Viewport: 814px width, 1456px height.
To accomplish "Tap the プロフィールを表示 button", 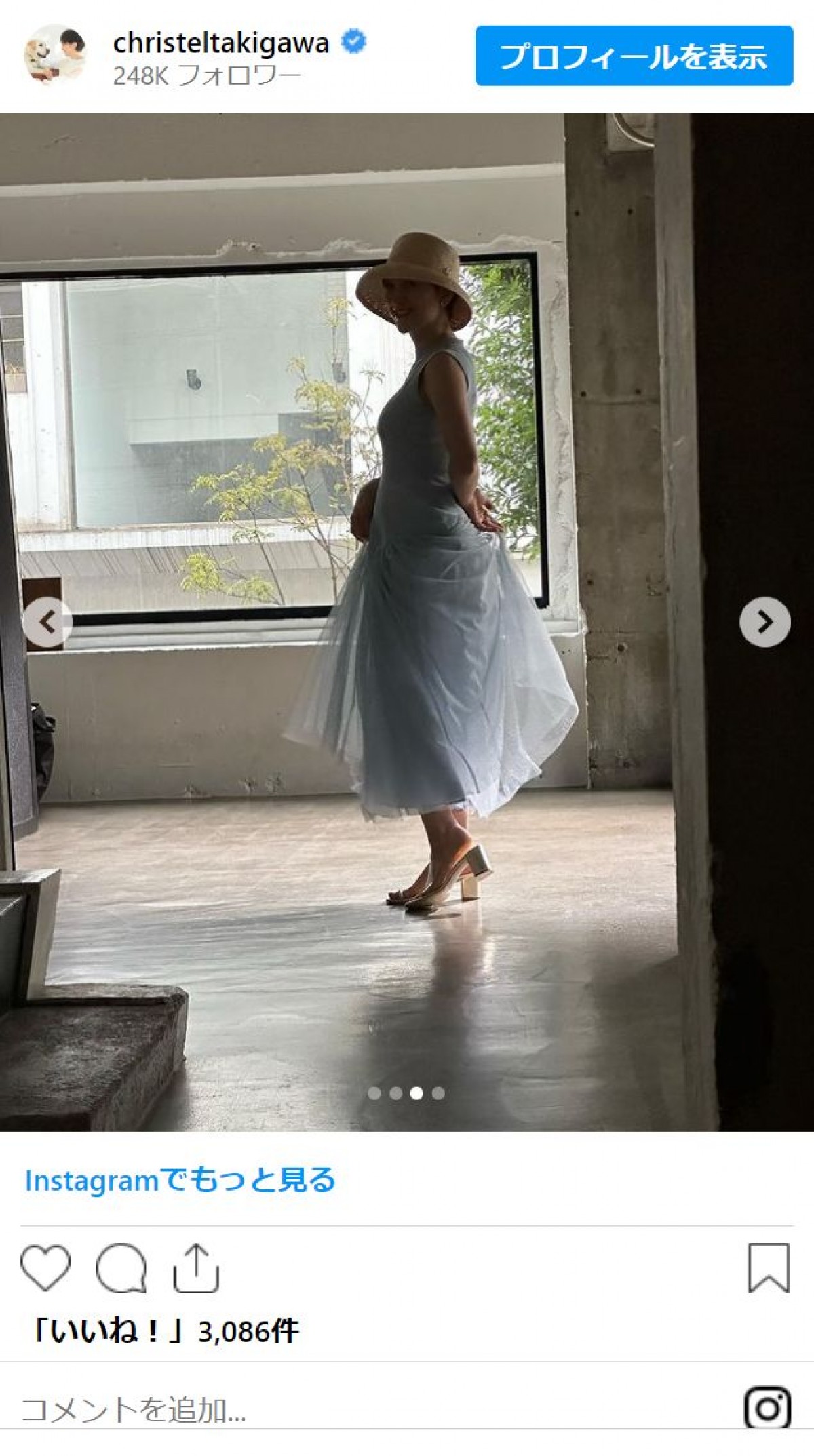I will pyautogui.click(x=634, y=56).
